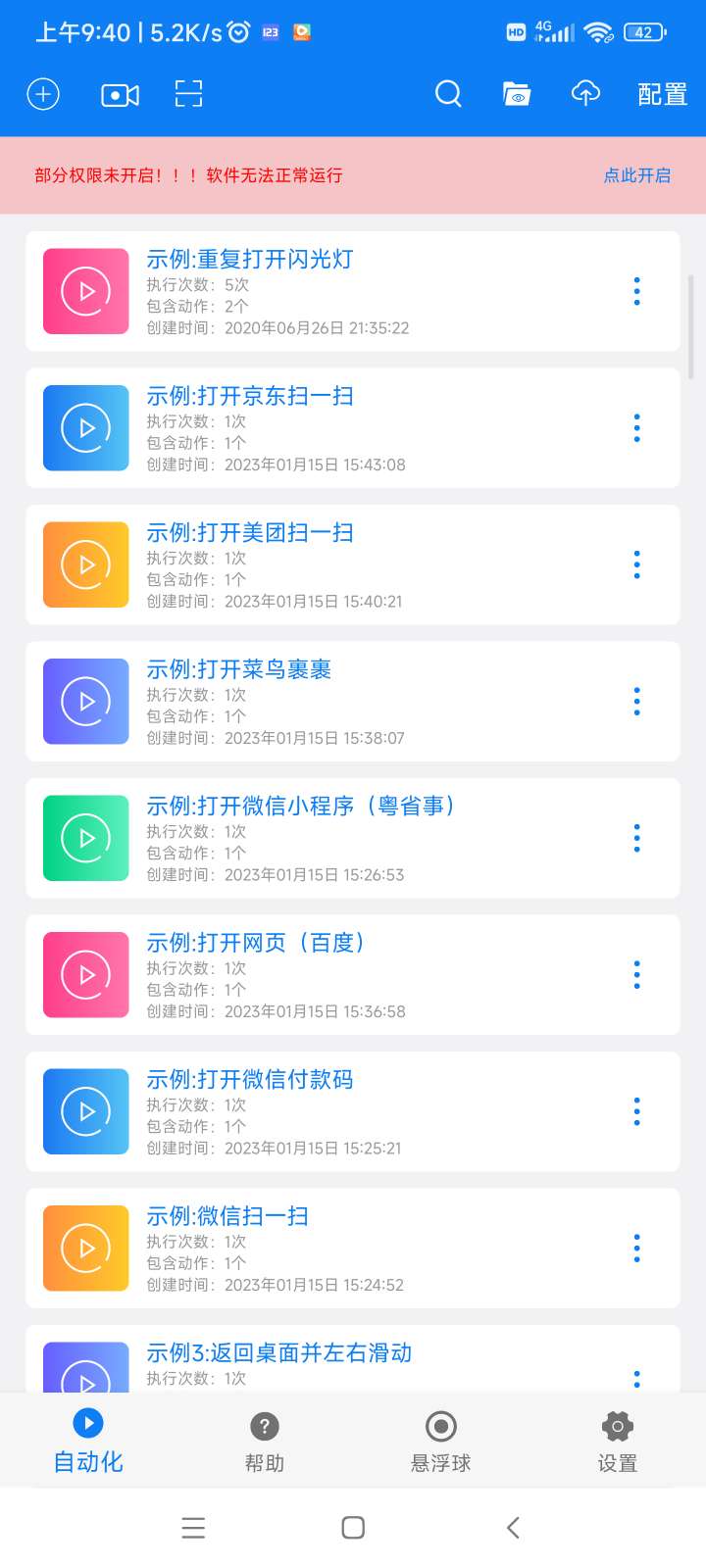Tap the add (plus) icon in toolbar

coord(43,94)
